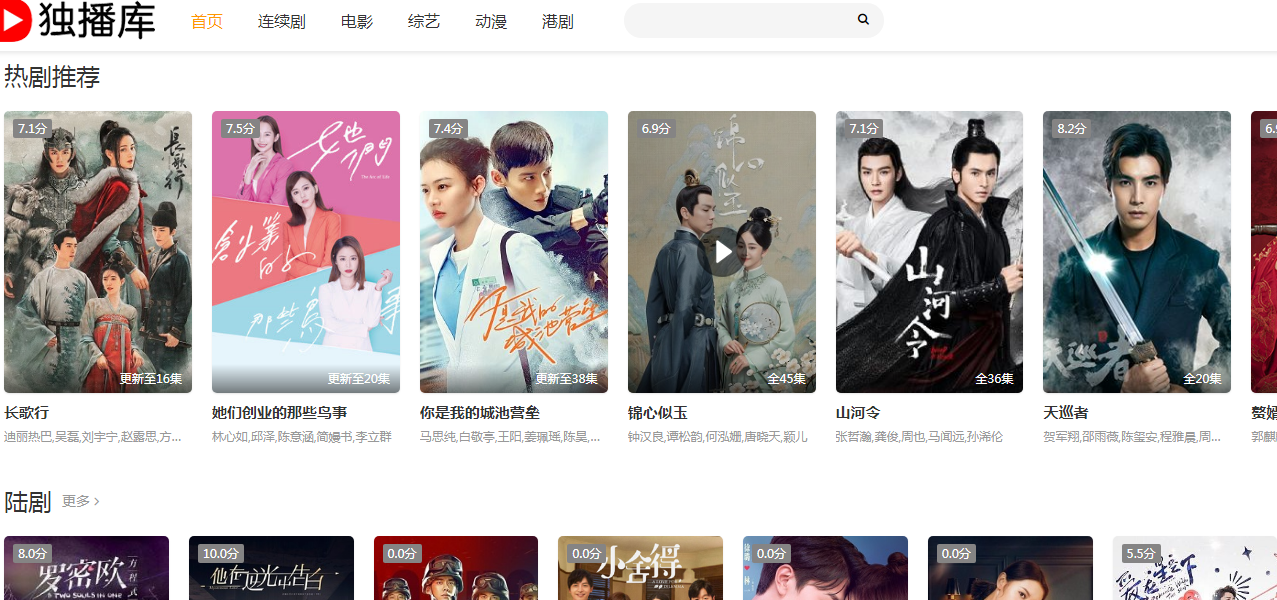
Task: Browse the 动漫 category
Action: coord(491,22)
